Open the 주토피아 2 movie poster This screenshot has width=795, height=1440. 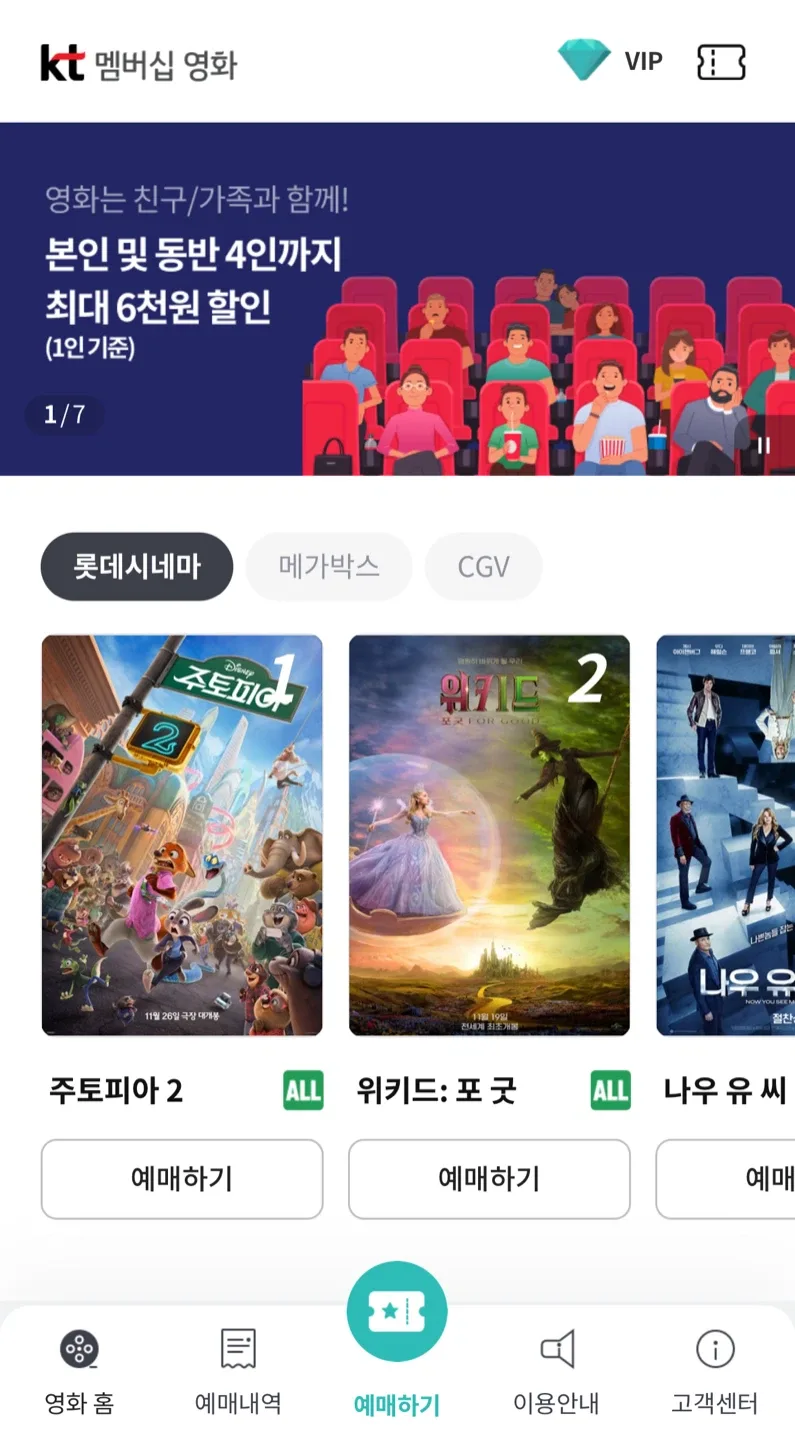coord(182,835)
